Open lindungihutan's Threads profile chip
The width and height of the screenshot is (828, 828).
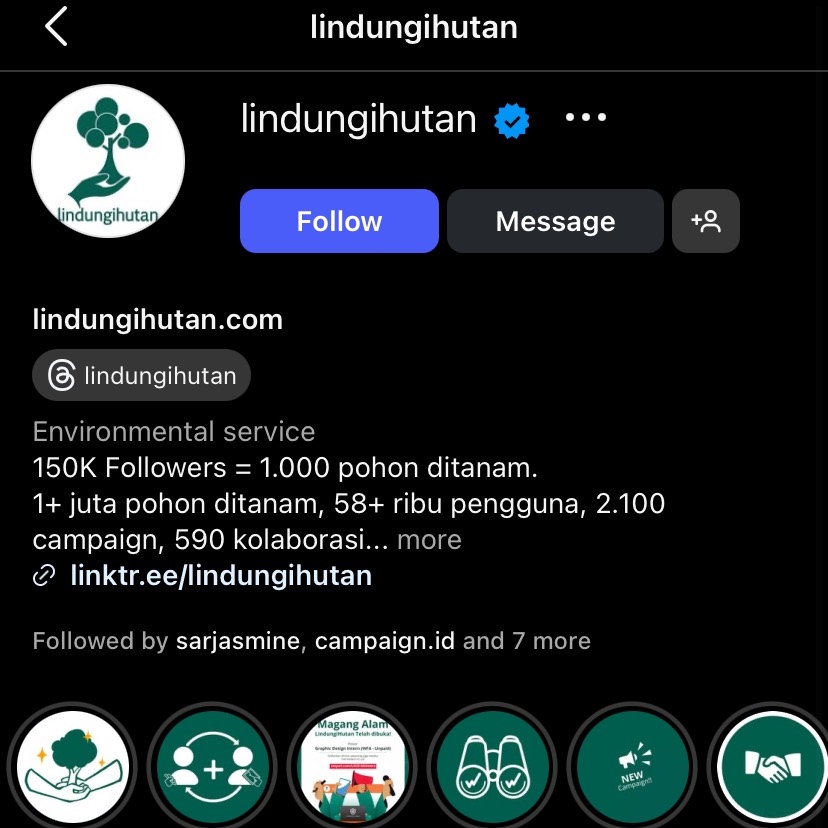142,376
